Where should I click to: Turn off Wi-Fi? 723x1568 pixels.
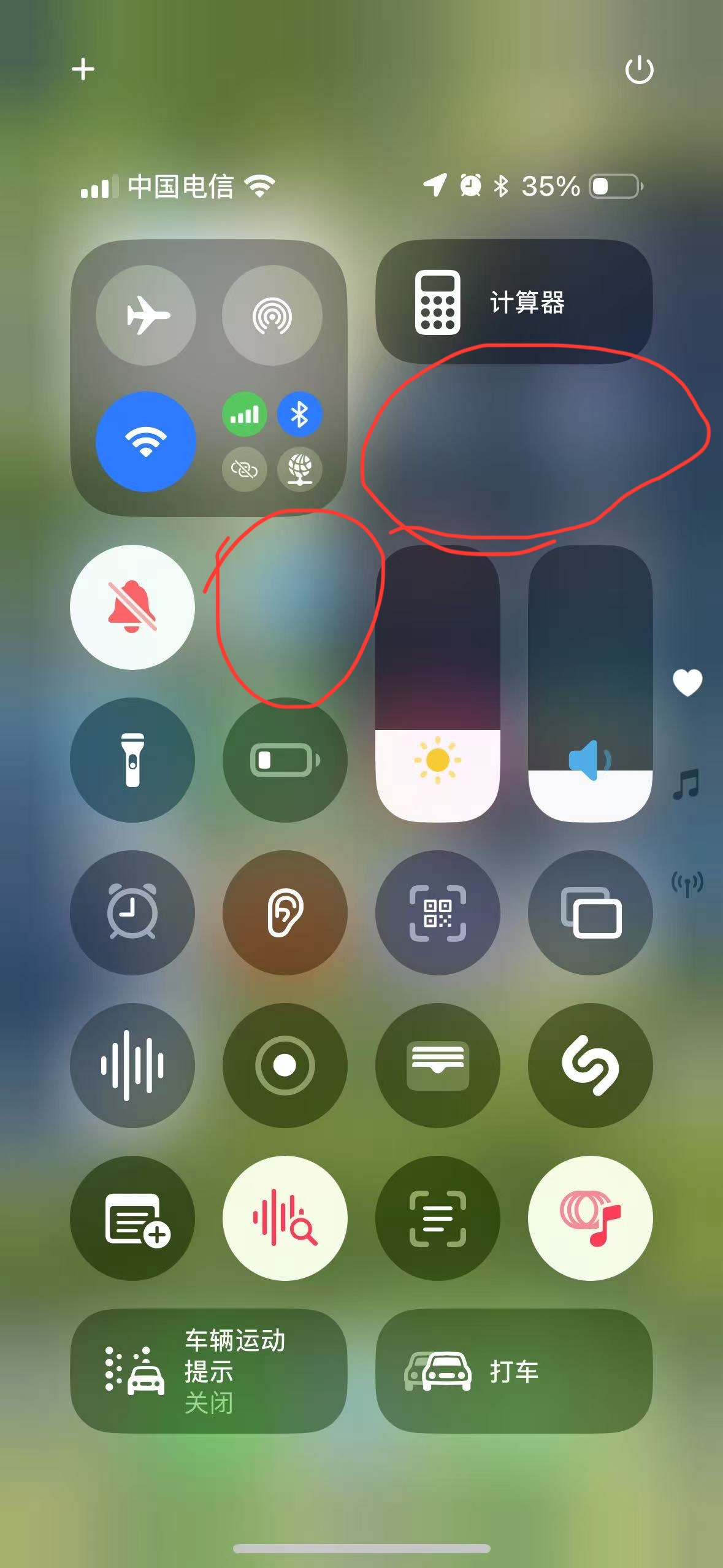coord(146,441)
